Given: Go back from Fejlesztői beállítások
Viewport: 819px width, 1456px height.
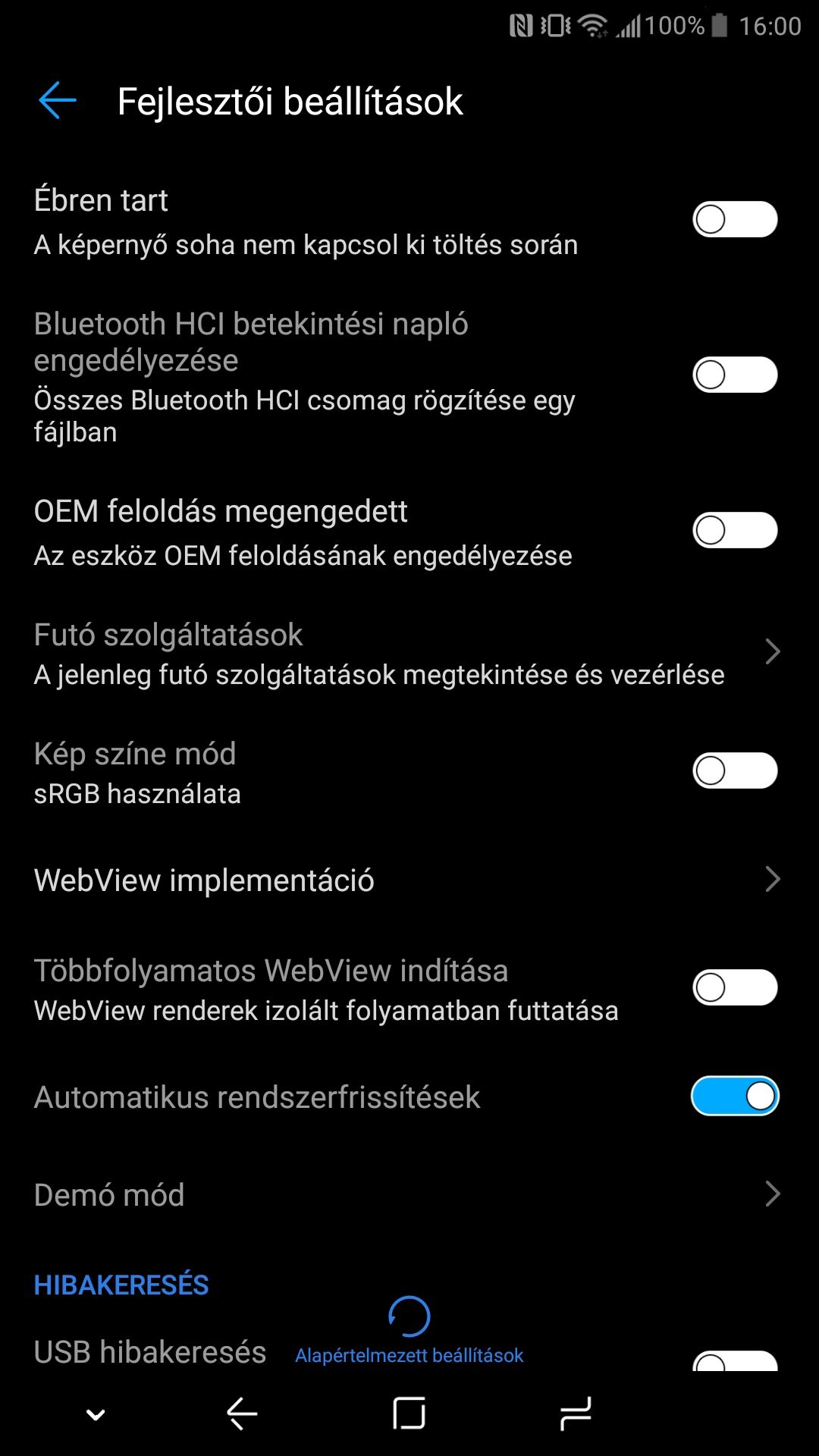Looking at the screenshot, I should coord(58,101).
